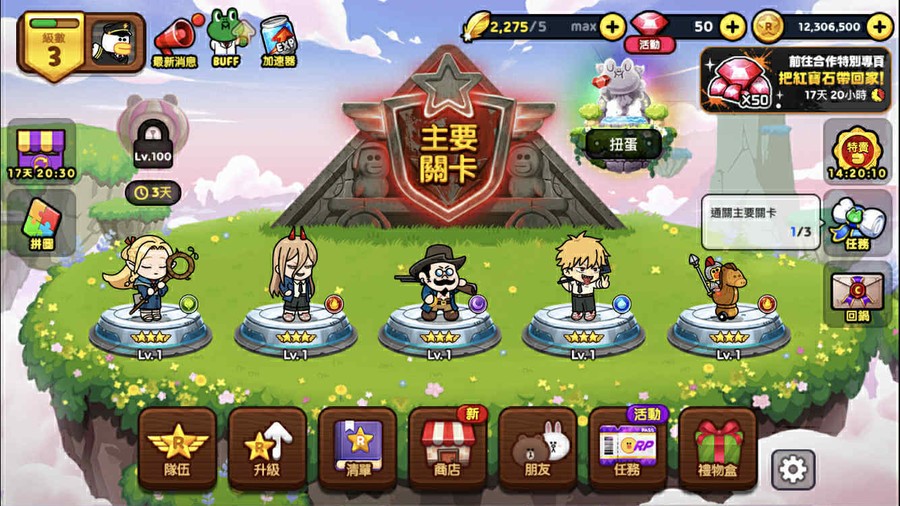
Task: Open the 隊伍 team menu
Action: (177, 447)
